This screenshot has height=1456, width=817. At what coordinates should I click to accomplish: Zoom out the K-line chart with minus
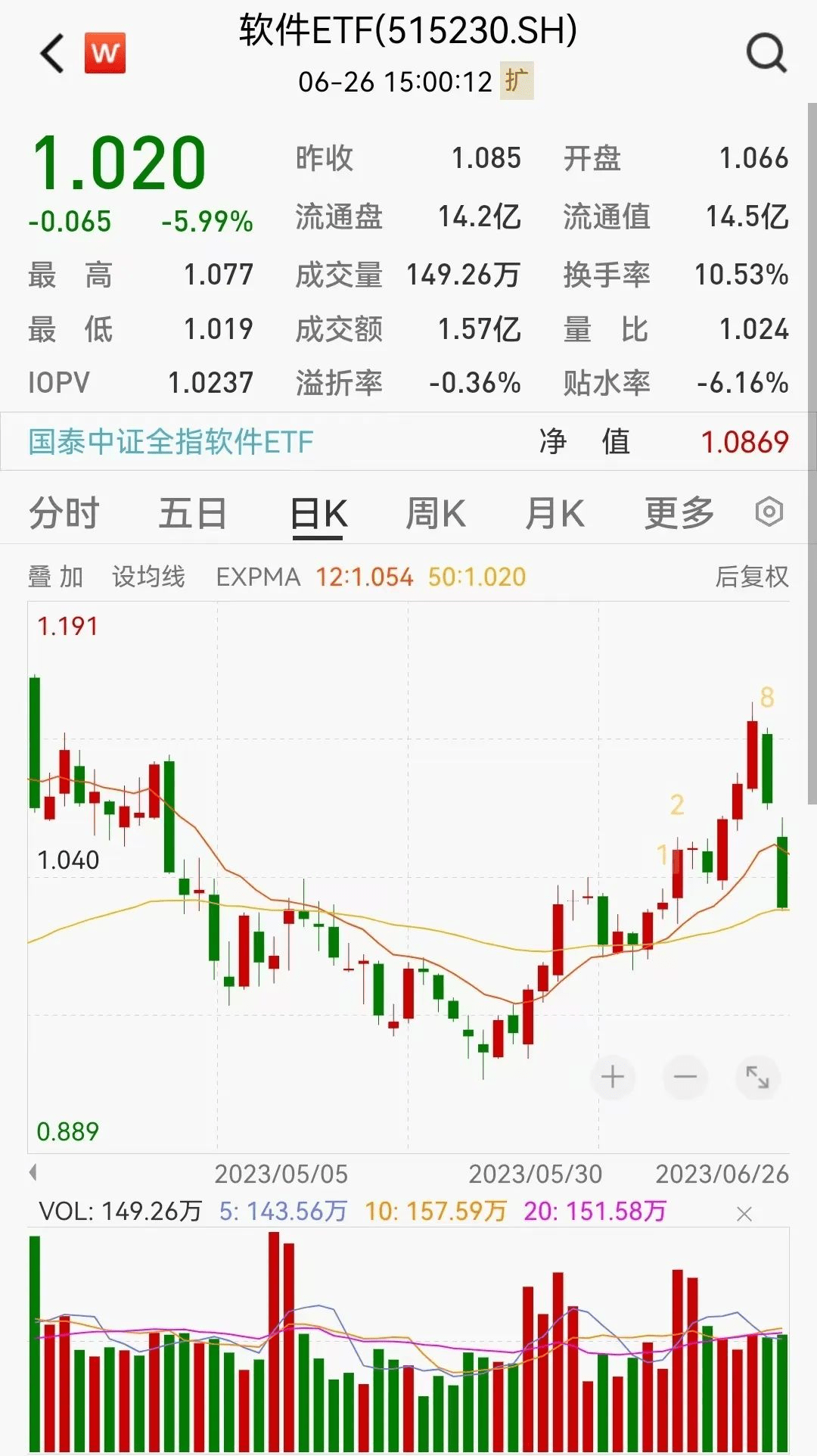point(685,1076)
